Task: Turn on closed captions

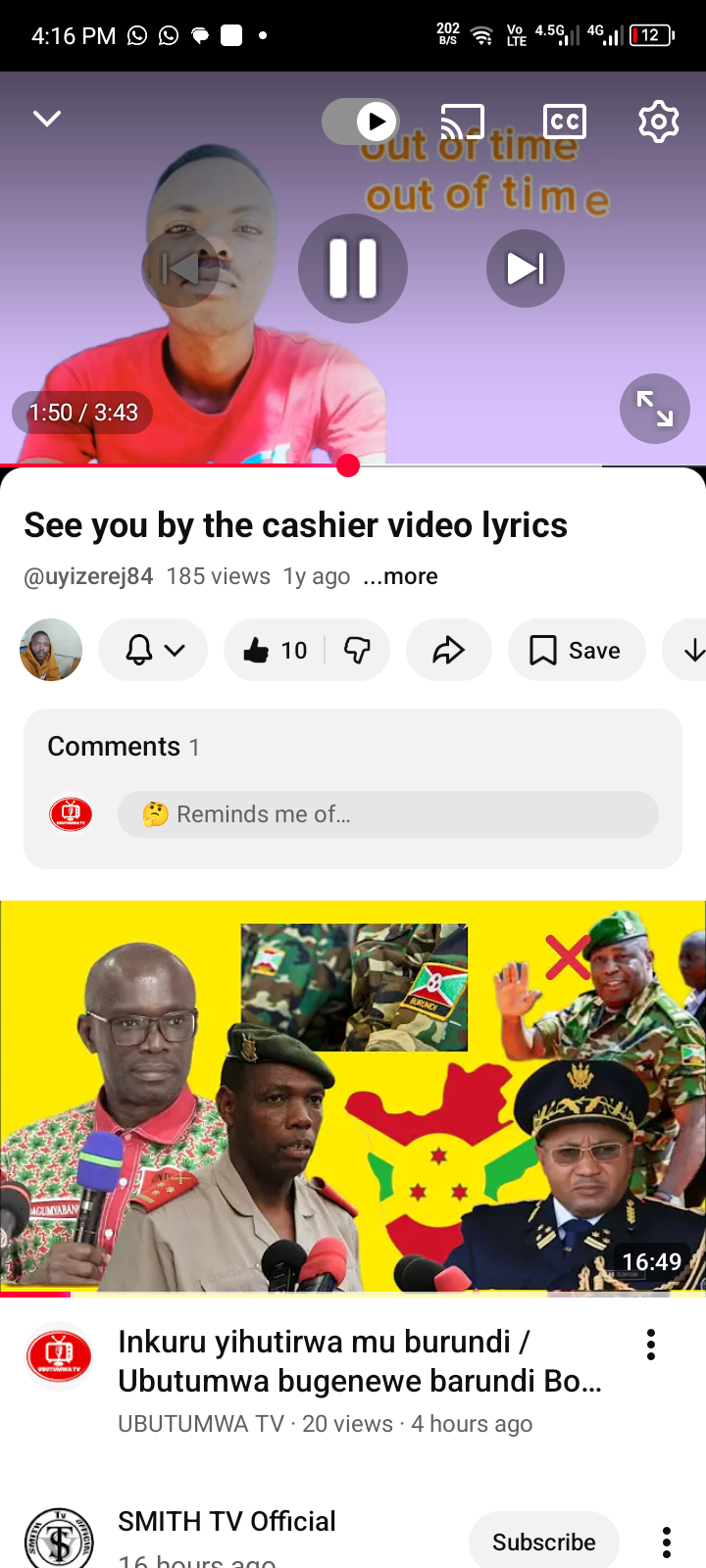Action: 565,122
